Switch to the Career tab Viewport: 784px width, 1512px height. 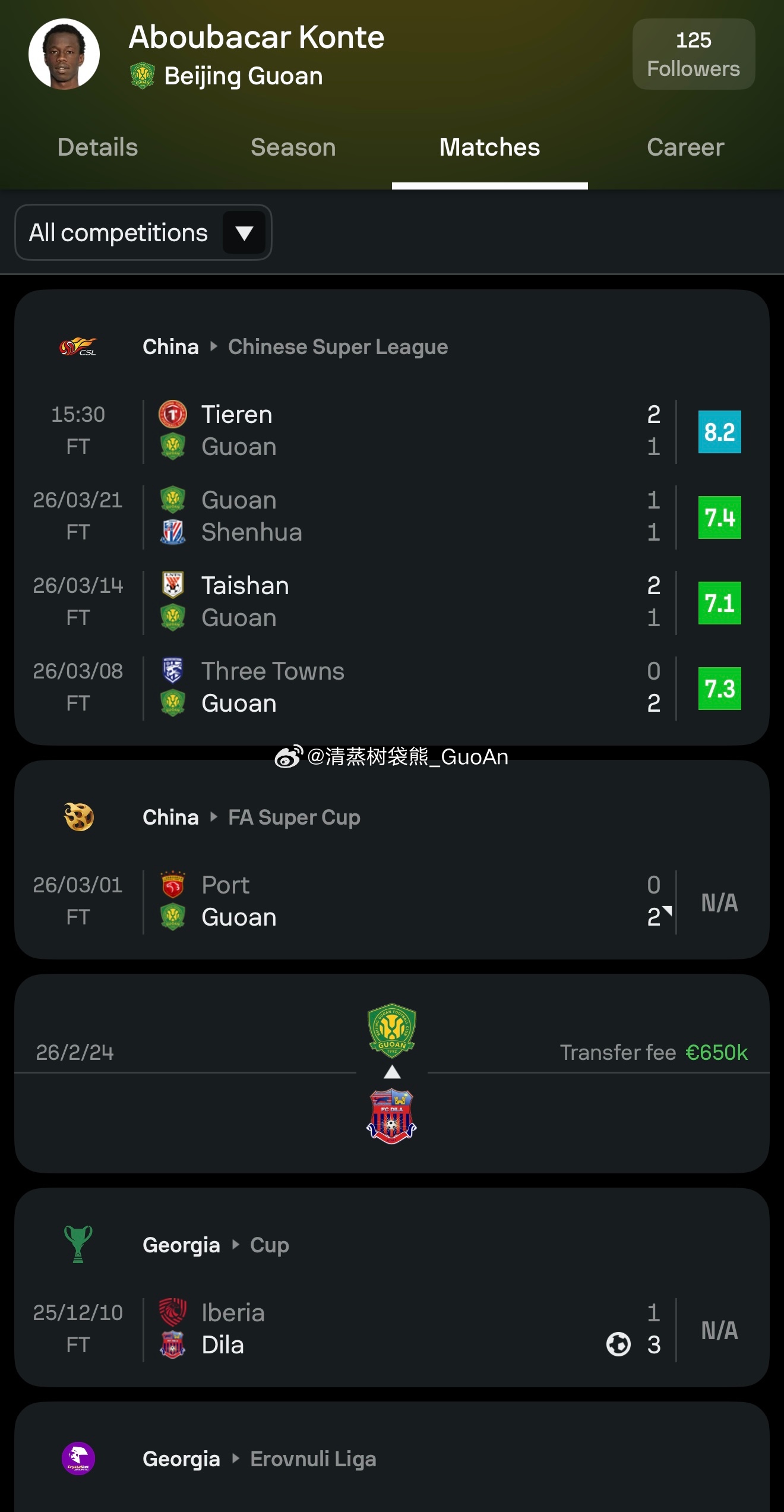(685, 147)
